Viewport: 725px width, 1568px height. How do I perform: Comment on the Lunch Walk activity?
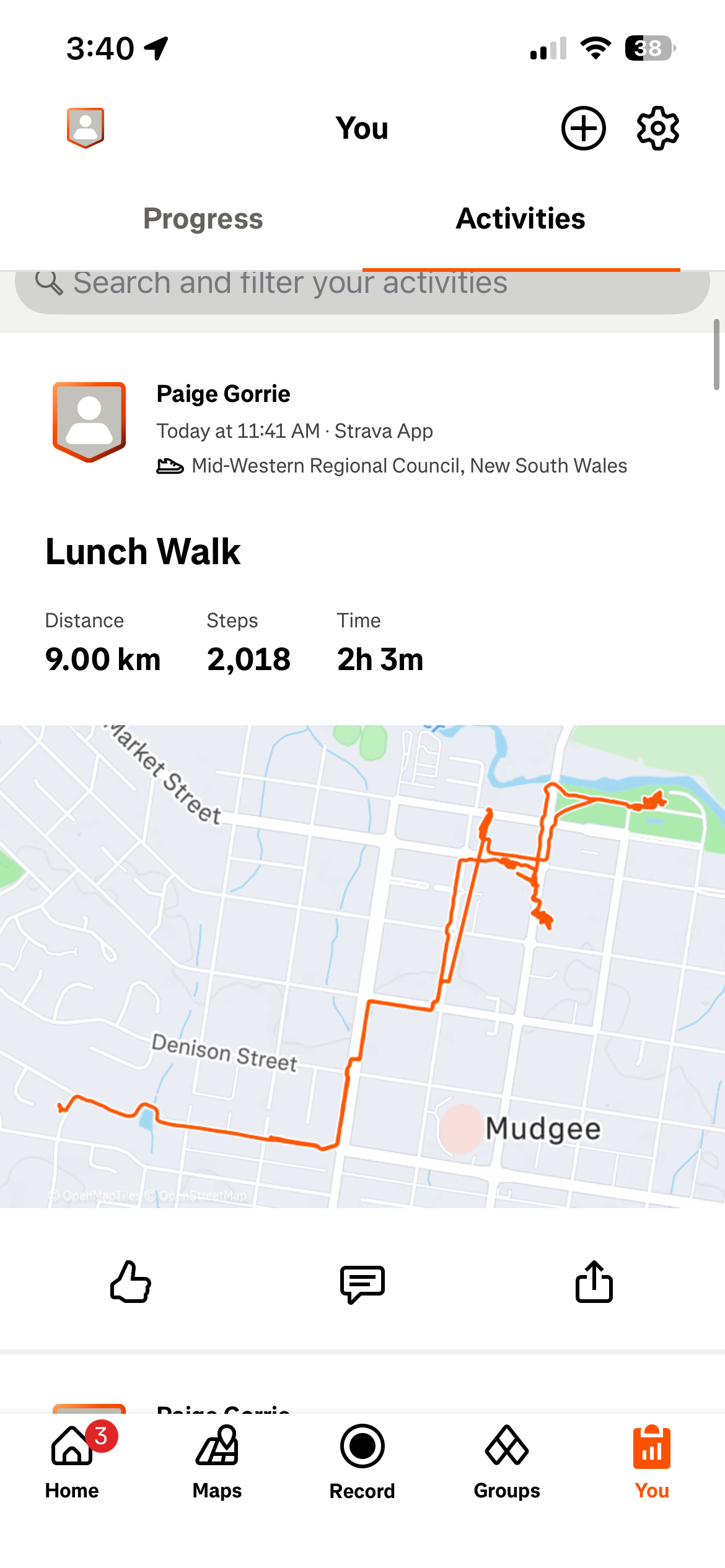[x=362, y=1282]
